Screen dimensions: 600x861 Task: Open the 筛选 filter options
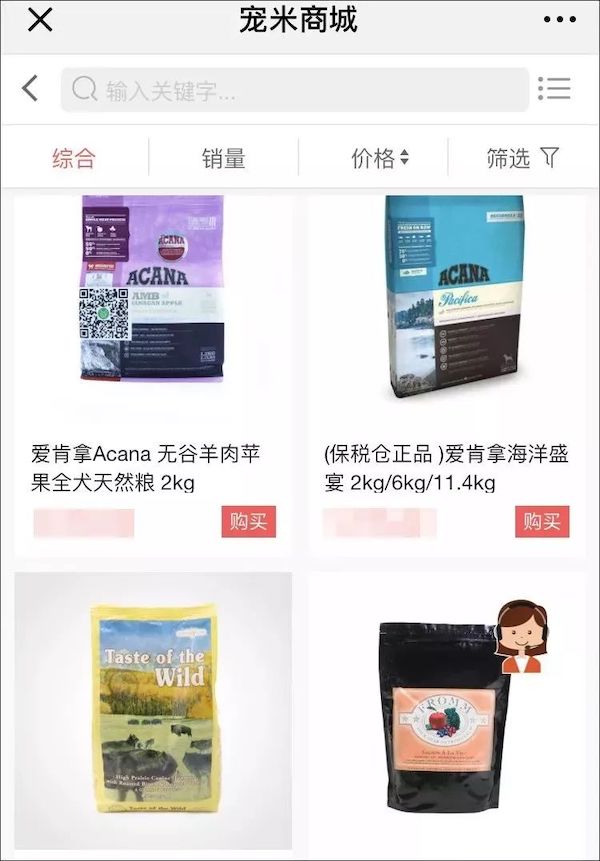click(522, 158)
